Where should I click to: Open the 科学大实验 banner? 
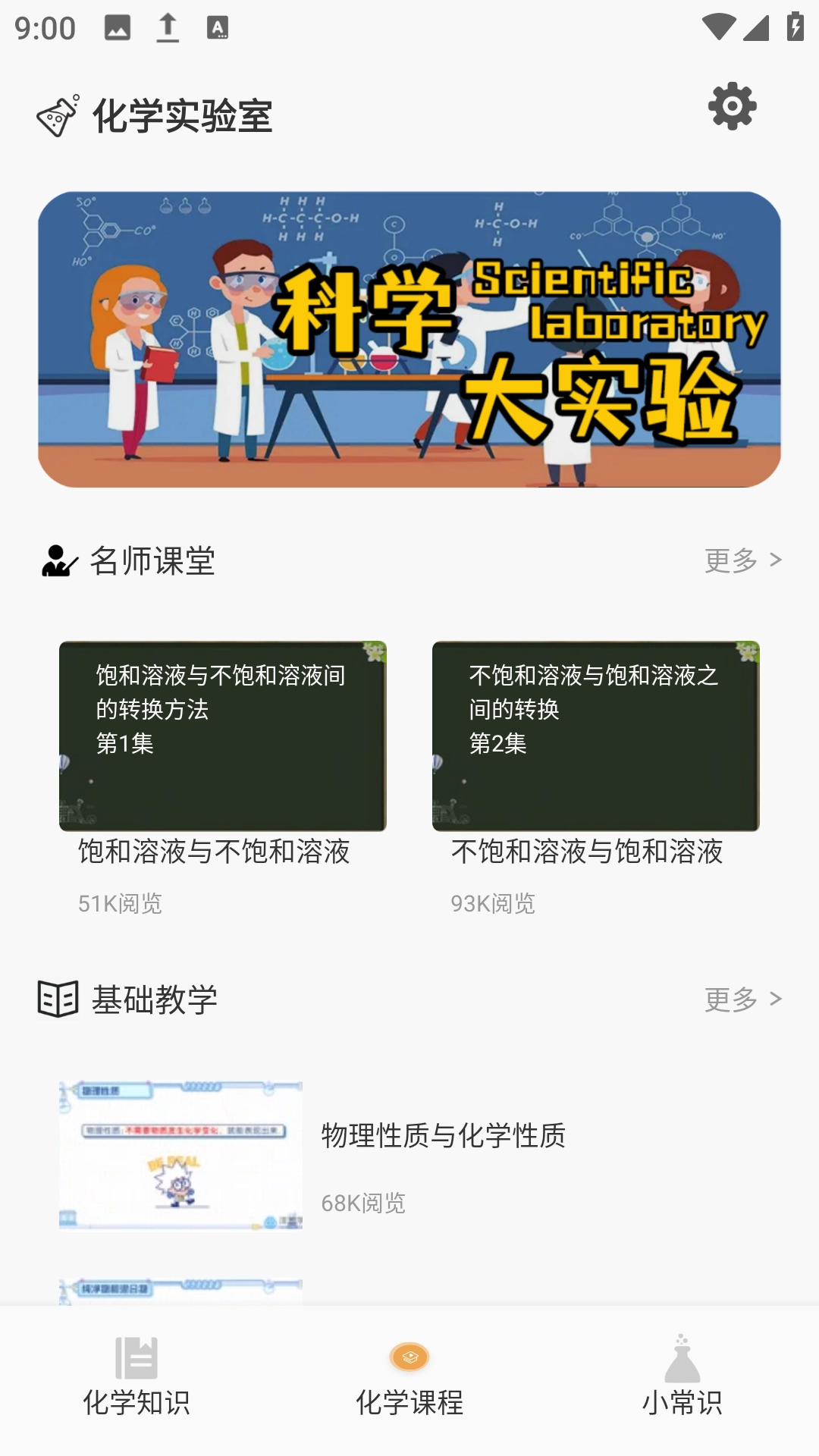pos(409,339)
